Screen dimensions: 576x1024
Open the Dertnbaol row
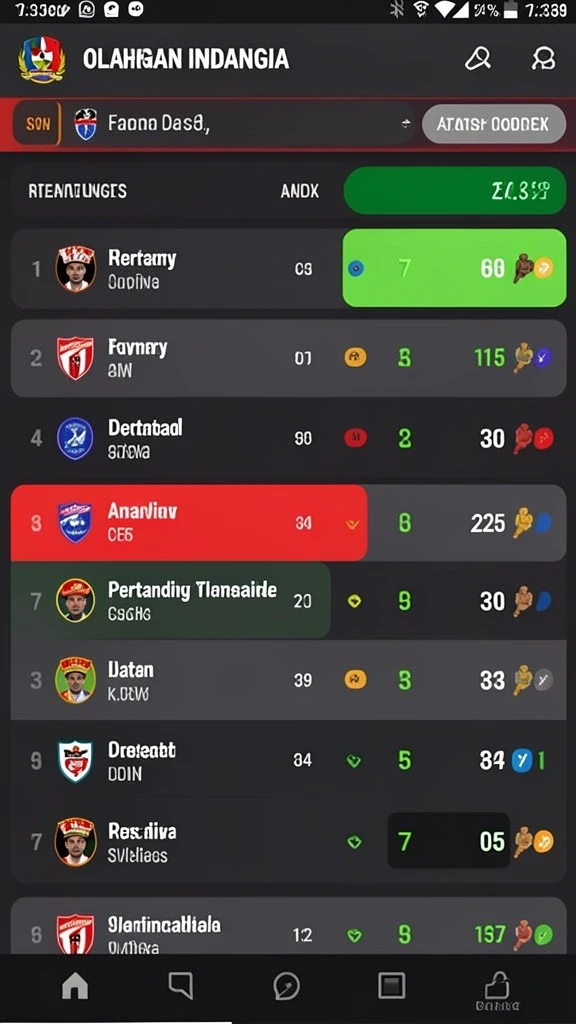point(288,438)
